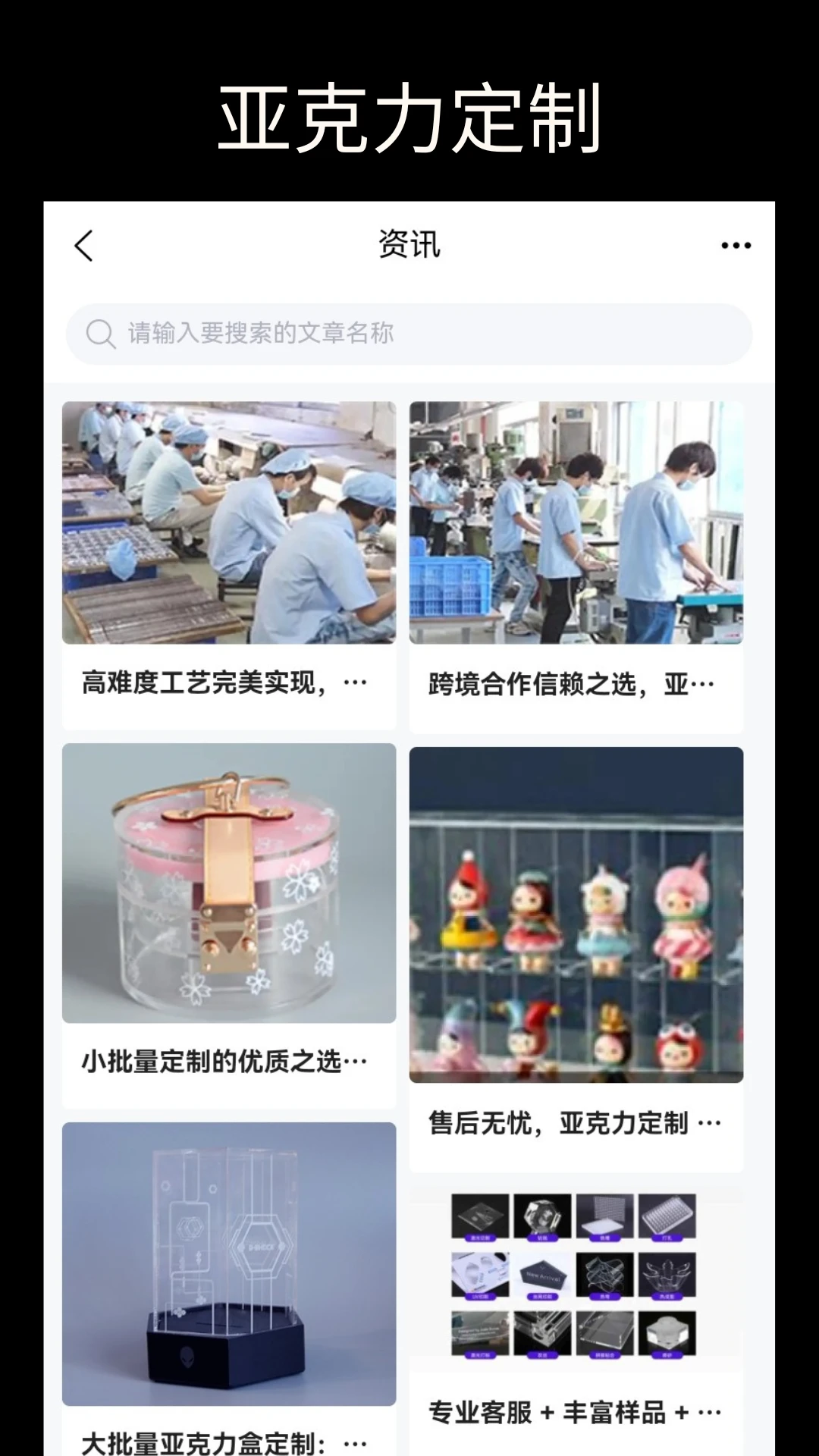Tap the clear acrylic watch stand image
Screen dimensions: 819x1456
[229, 1251]
